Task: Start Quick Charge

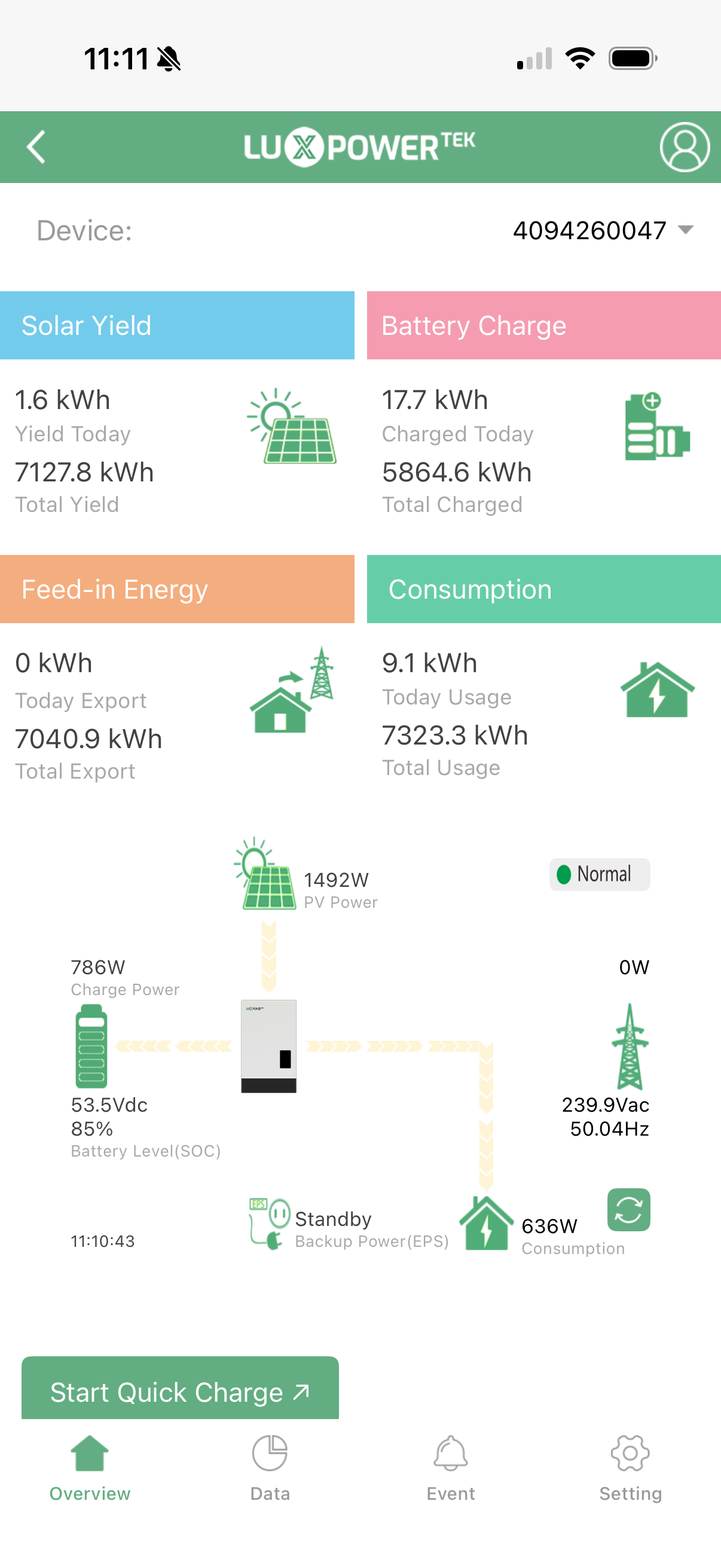Action: click(180, 1391)
